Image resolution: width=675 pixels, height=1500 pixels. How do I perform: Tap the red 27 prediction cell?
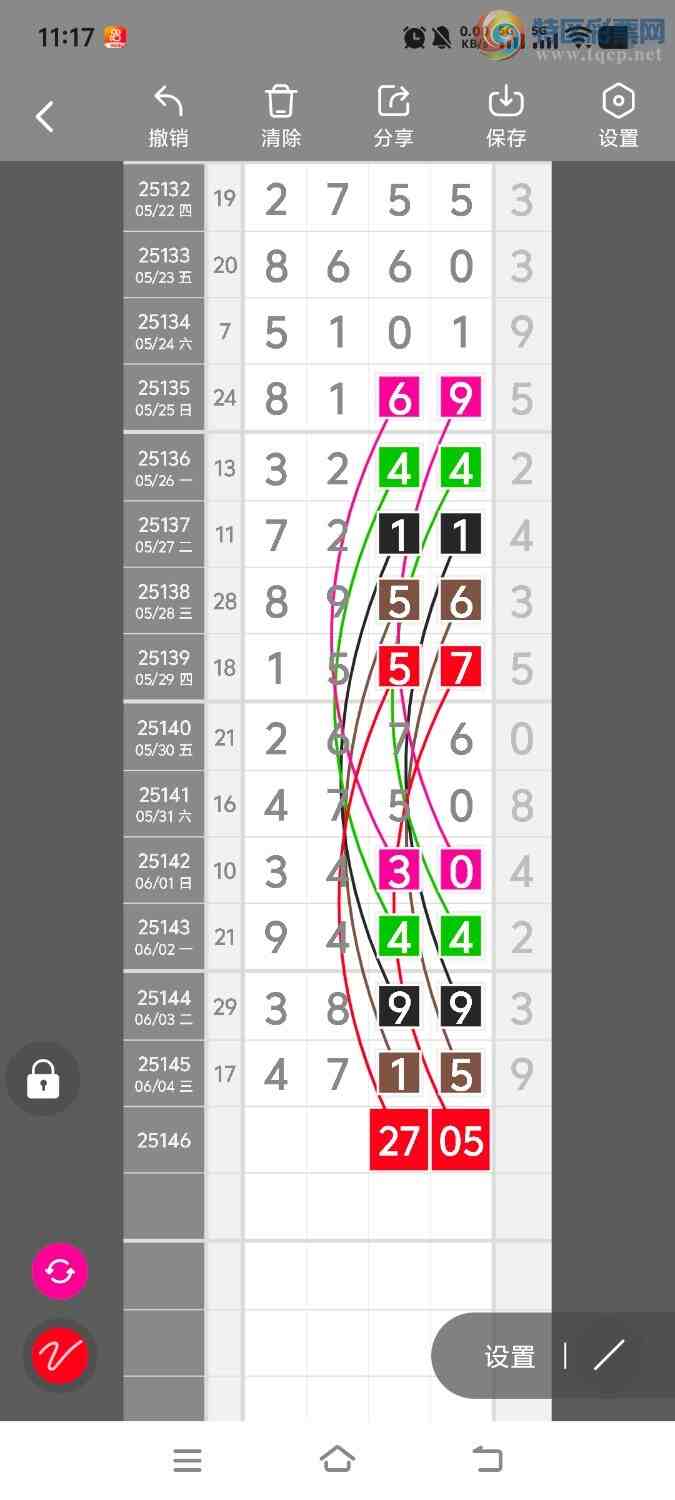tap(399, 1140)
